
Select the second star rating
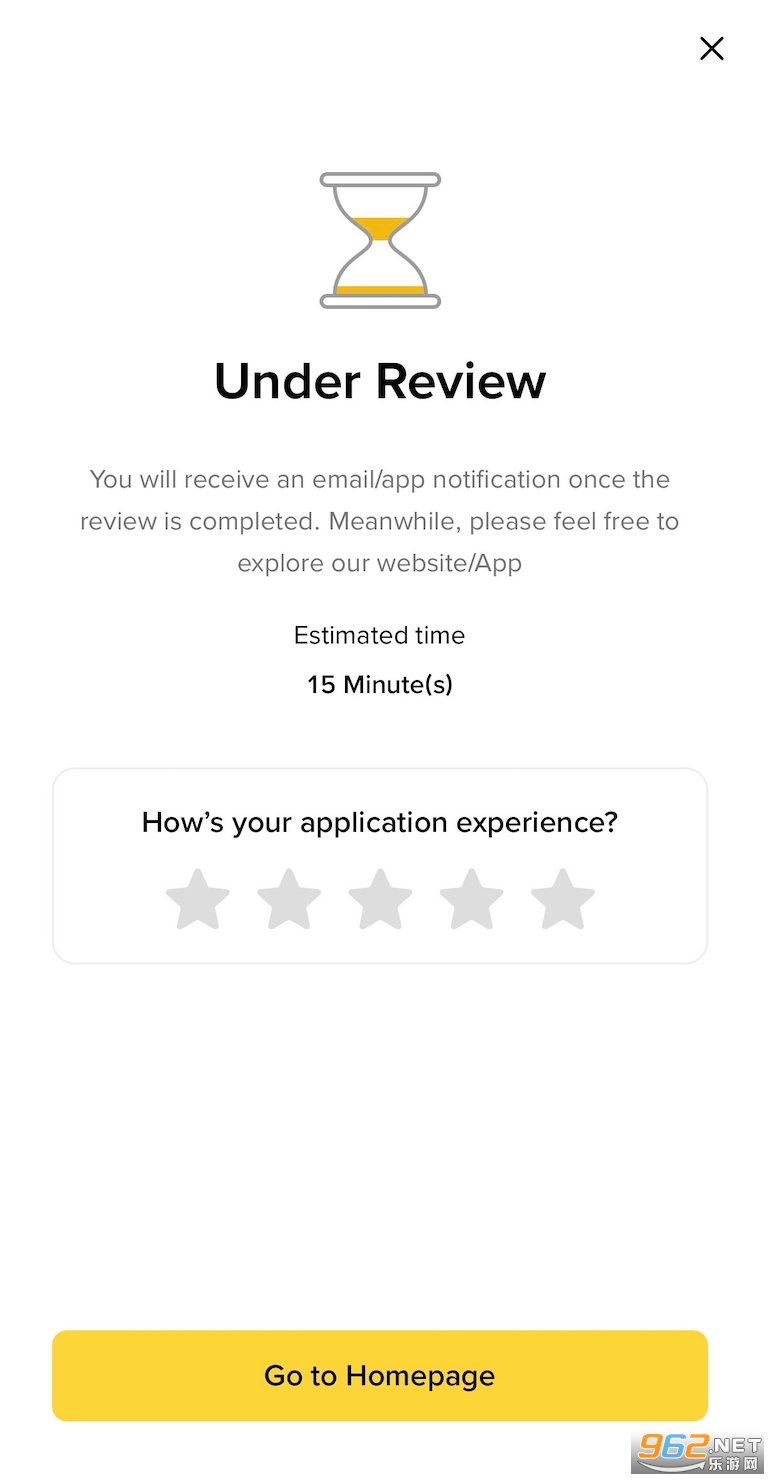coord(288,898)
